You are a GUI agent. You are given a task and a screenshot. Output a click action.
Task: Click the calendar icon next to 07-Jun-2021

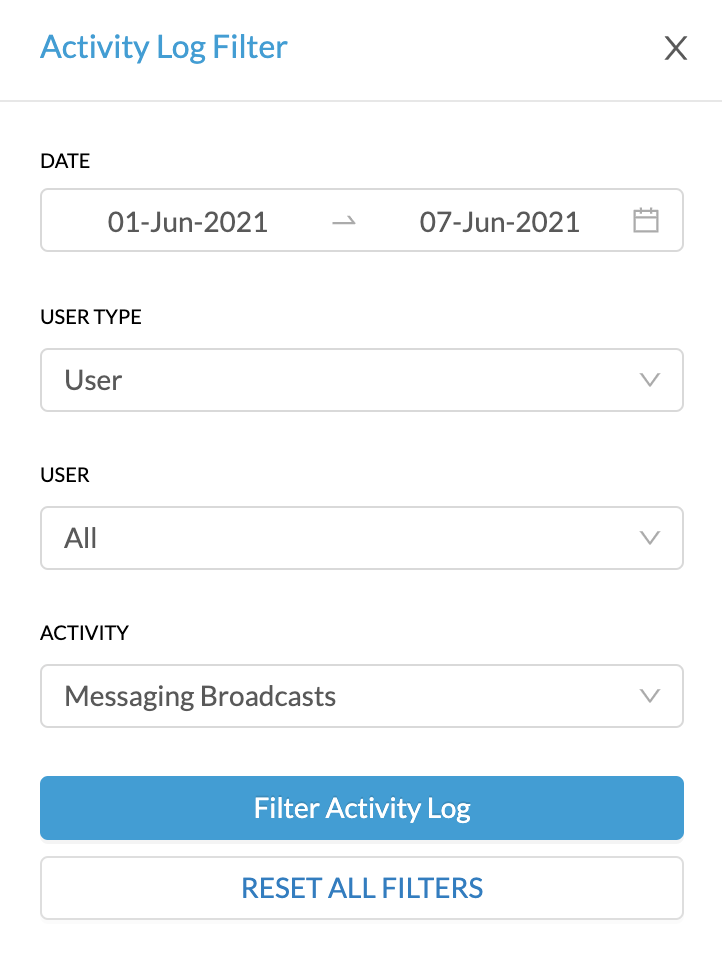[645, 220]
